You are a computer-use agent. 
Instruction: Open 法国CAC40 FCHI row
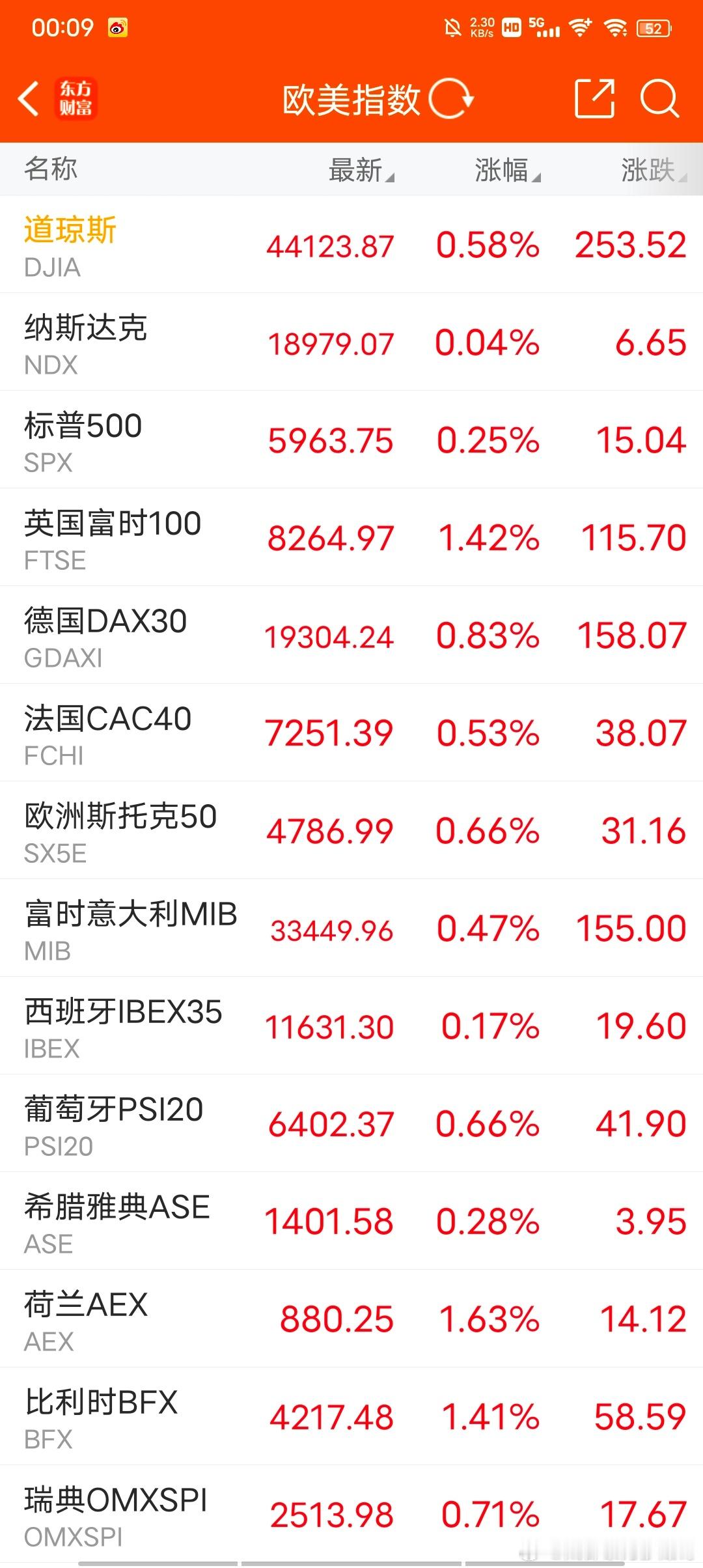pyautogui.click(x=351, y=733)
